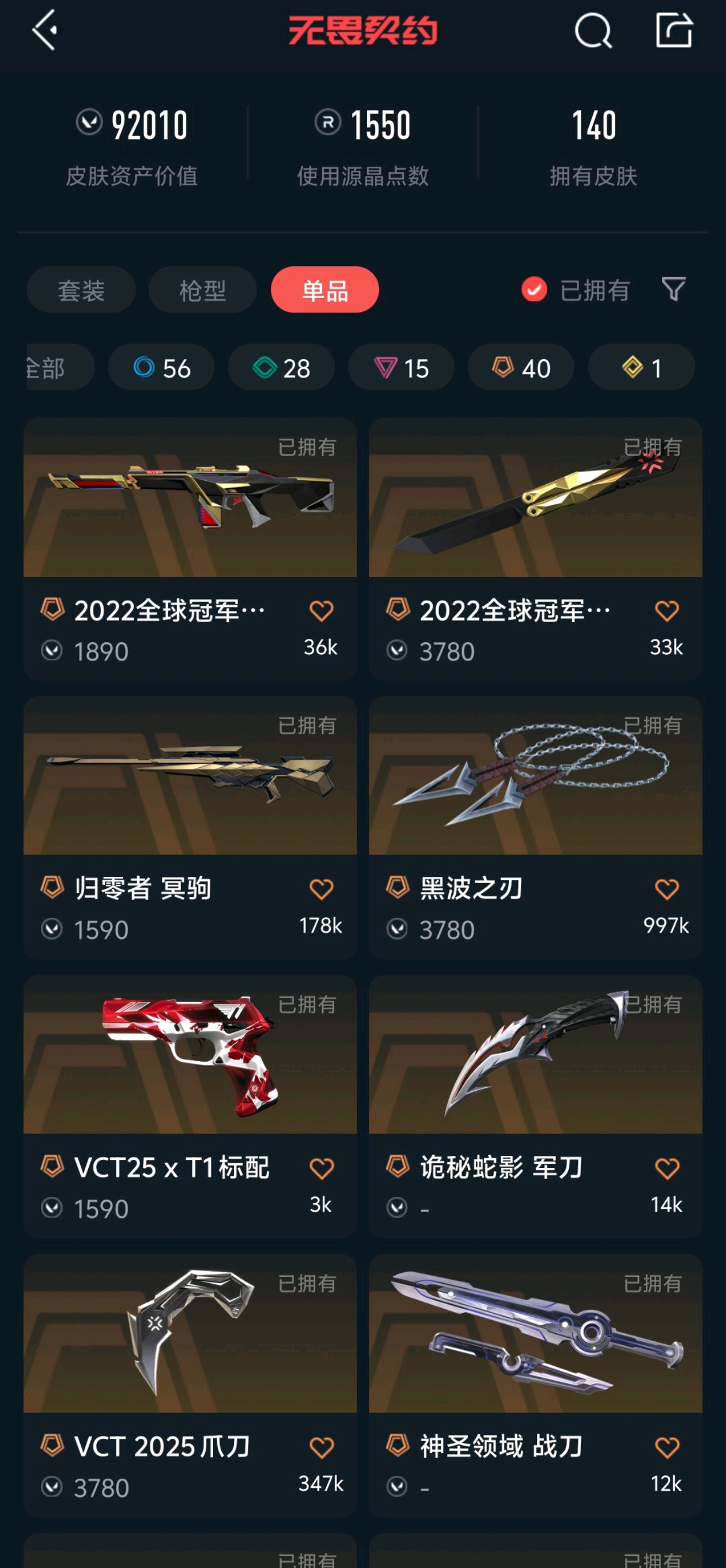The image size is (726, 1568).
Task: Filter by green tier with 28 skins
Action: tap(281, 368)
